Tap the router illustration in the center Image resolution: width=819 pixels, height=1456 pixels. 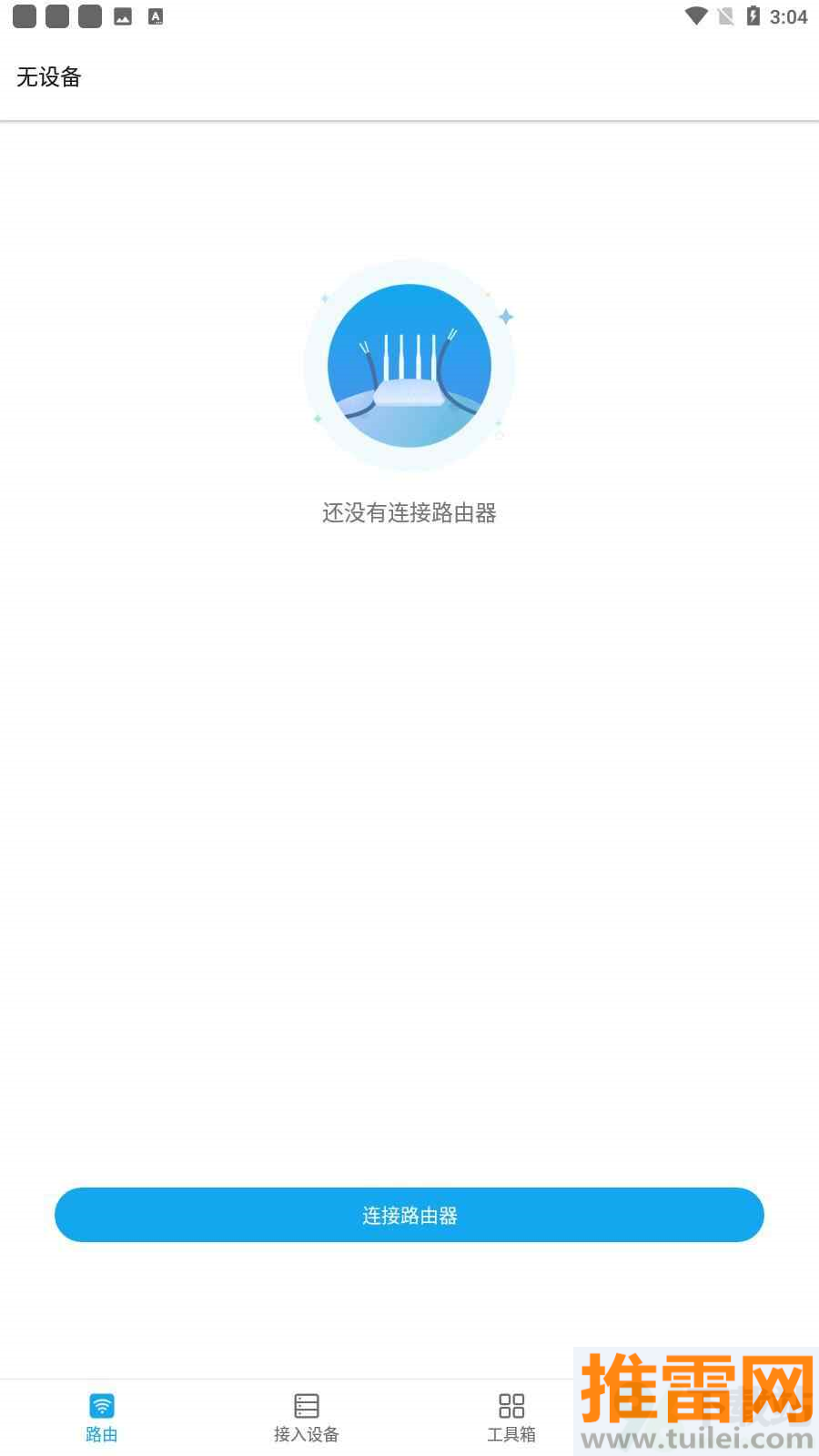point(409,364)
